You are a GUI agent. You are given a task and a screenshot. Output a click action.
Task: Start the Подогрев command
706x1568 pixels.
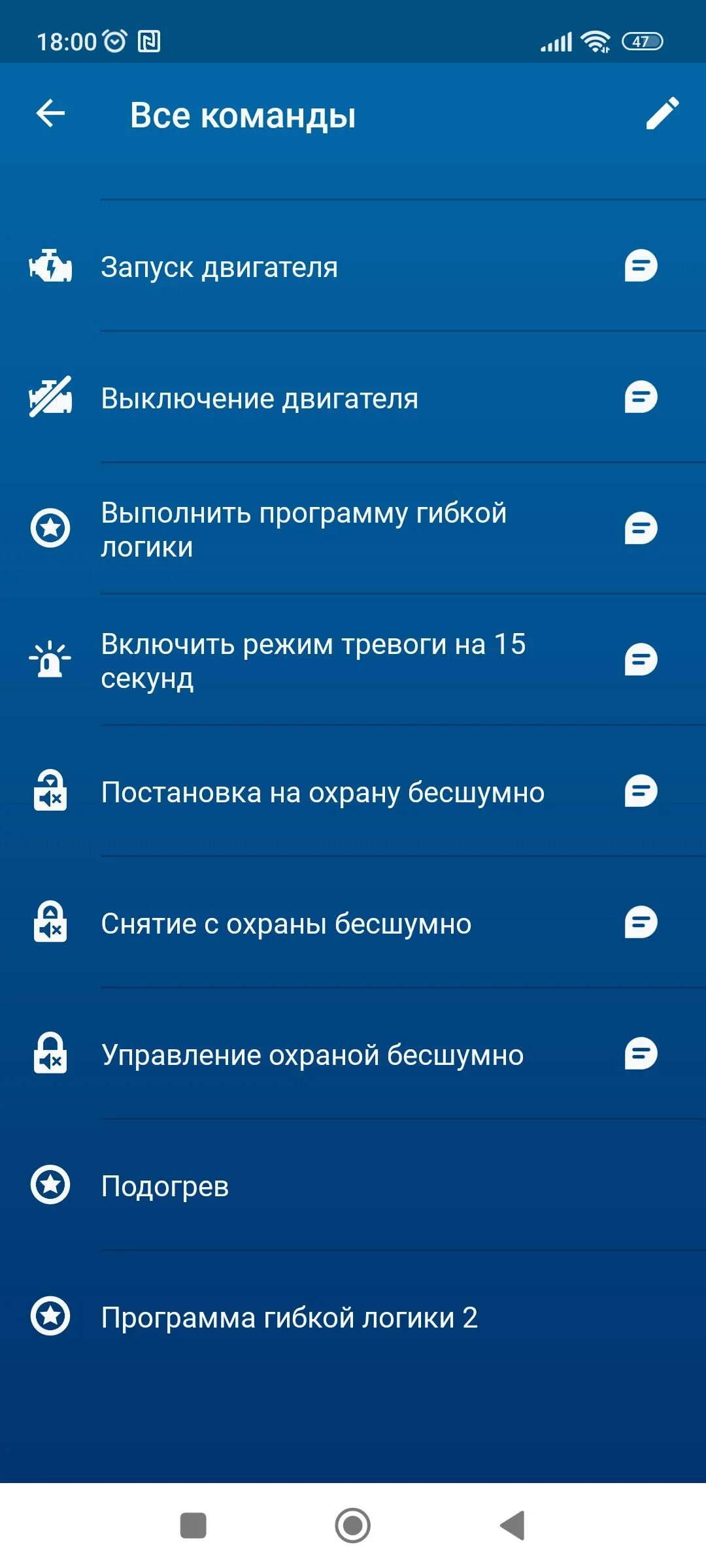click(165, 1186)
